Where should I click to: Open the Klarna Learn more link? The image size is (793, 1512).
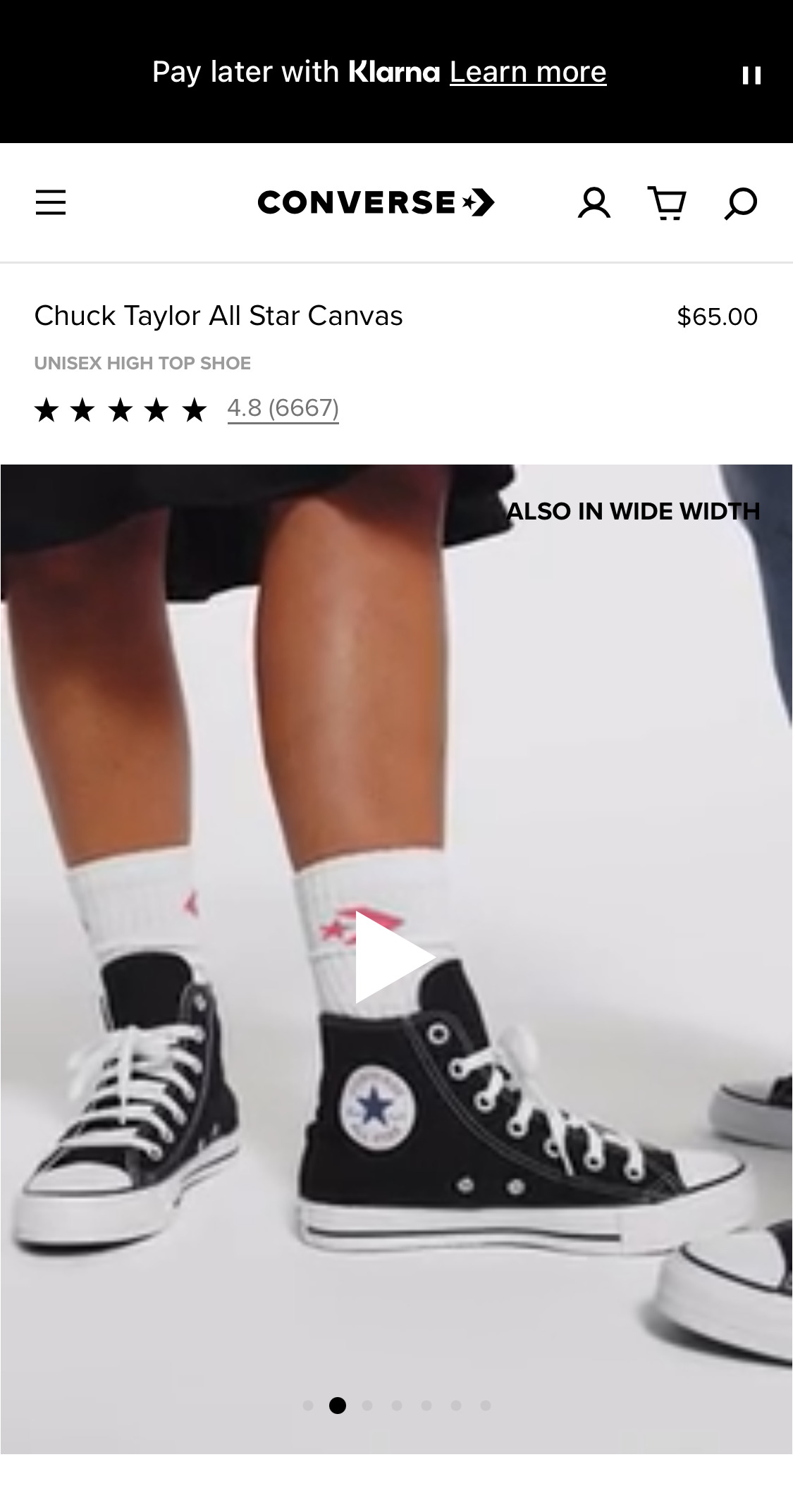[x=527, y=71]
